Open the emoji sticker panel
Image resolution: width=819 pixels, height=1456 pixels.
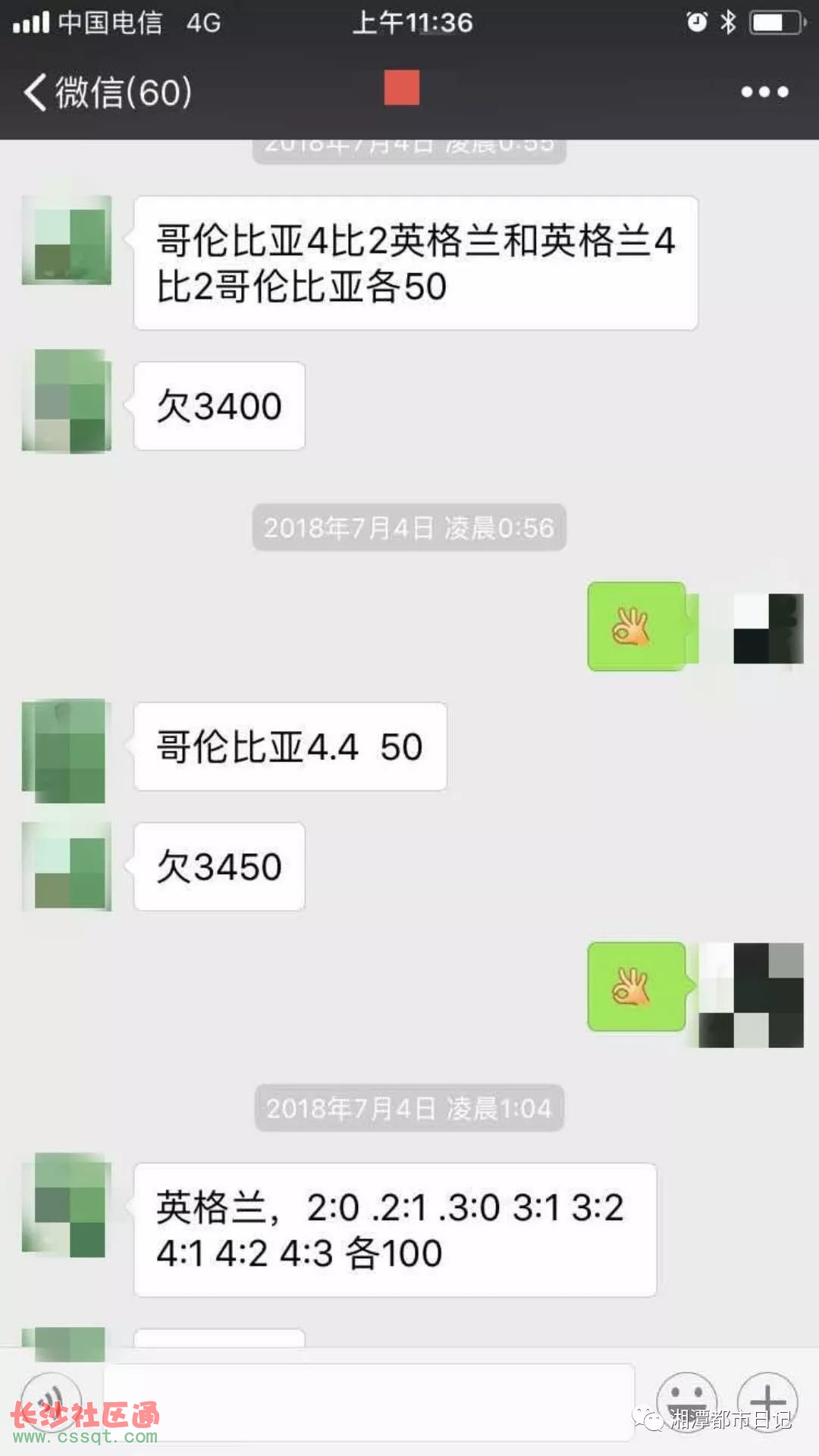(x=686, y=1399)
